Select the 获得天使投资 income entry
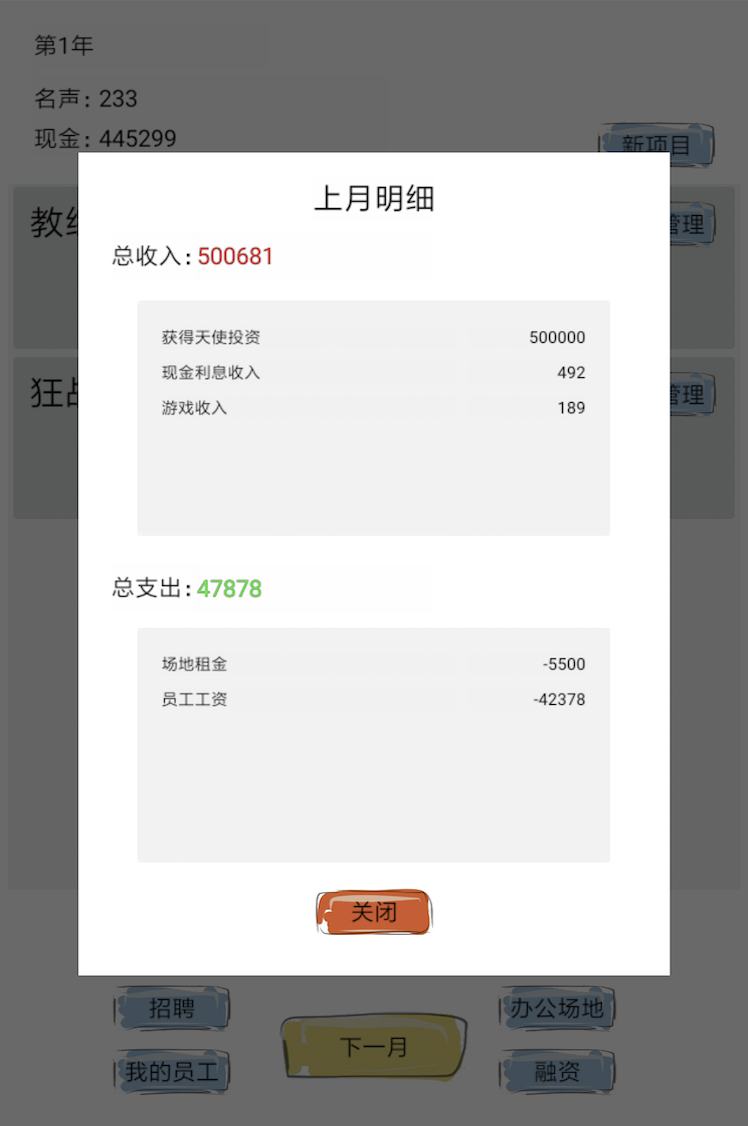 point(373,337)
